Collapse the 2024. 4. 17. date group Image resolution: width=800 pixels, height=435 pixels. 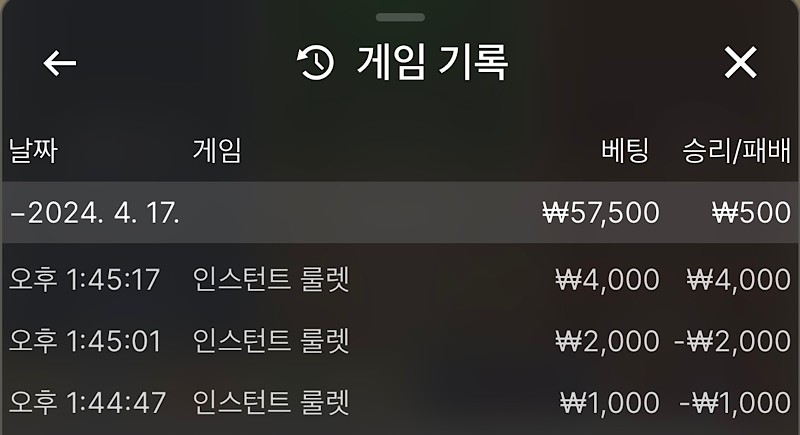[x=95, y=212]
